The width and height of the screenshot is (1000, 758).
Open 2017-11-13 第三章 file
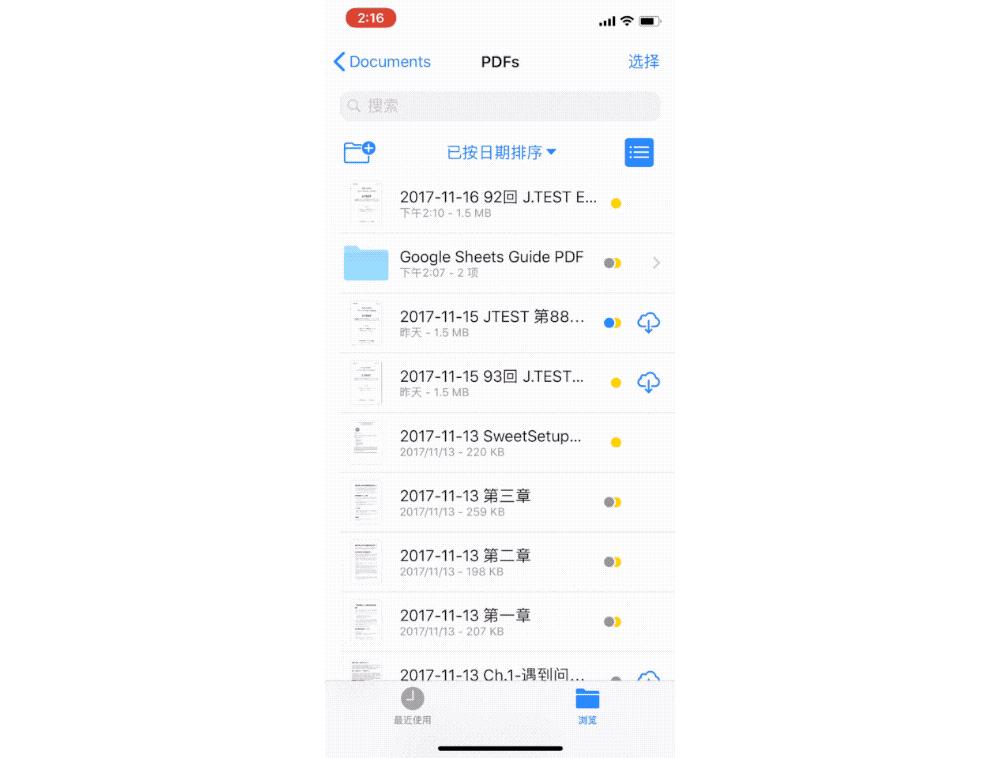click(x=500, y=502)
